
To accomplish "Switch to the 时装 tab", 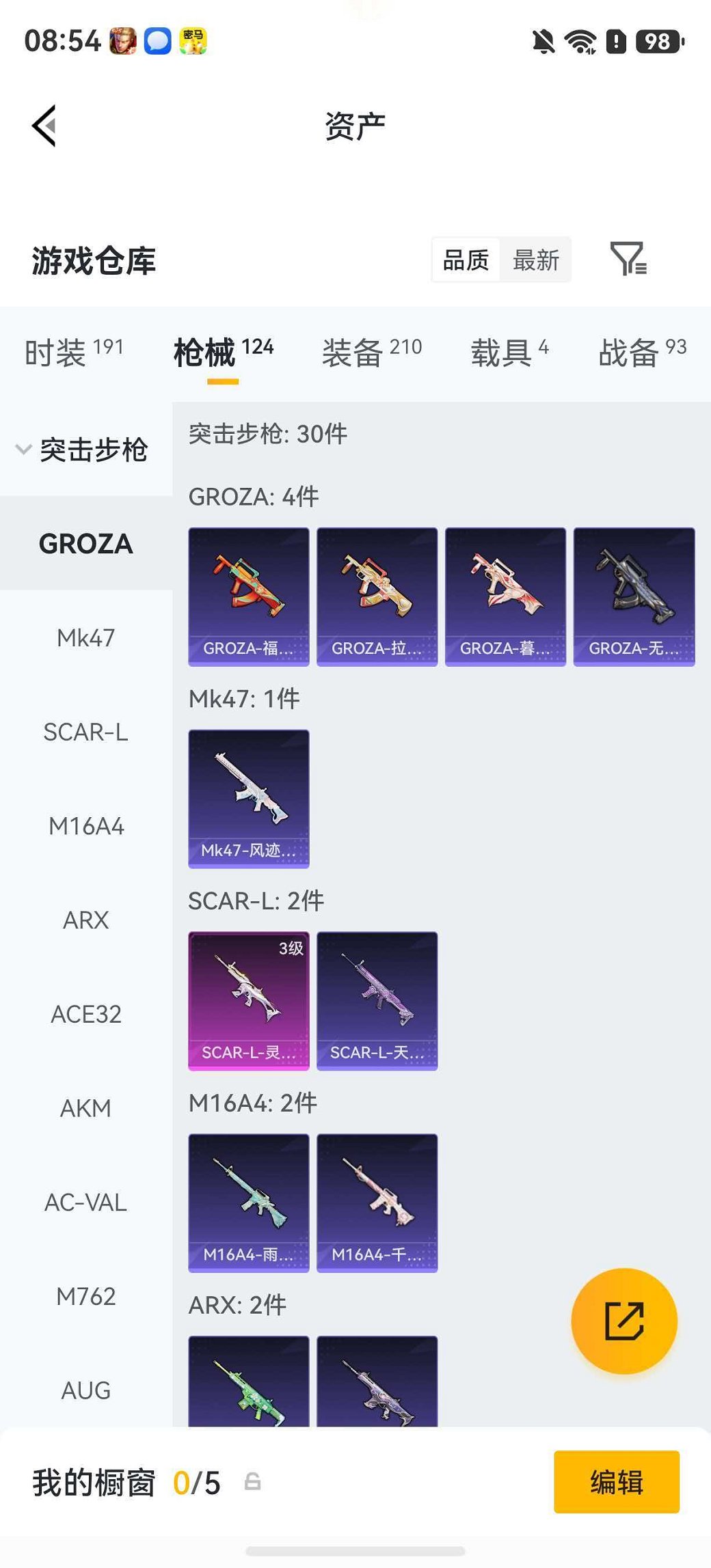I will point(74,352).
